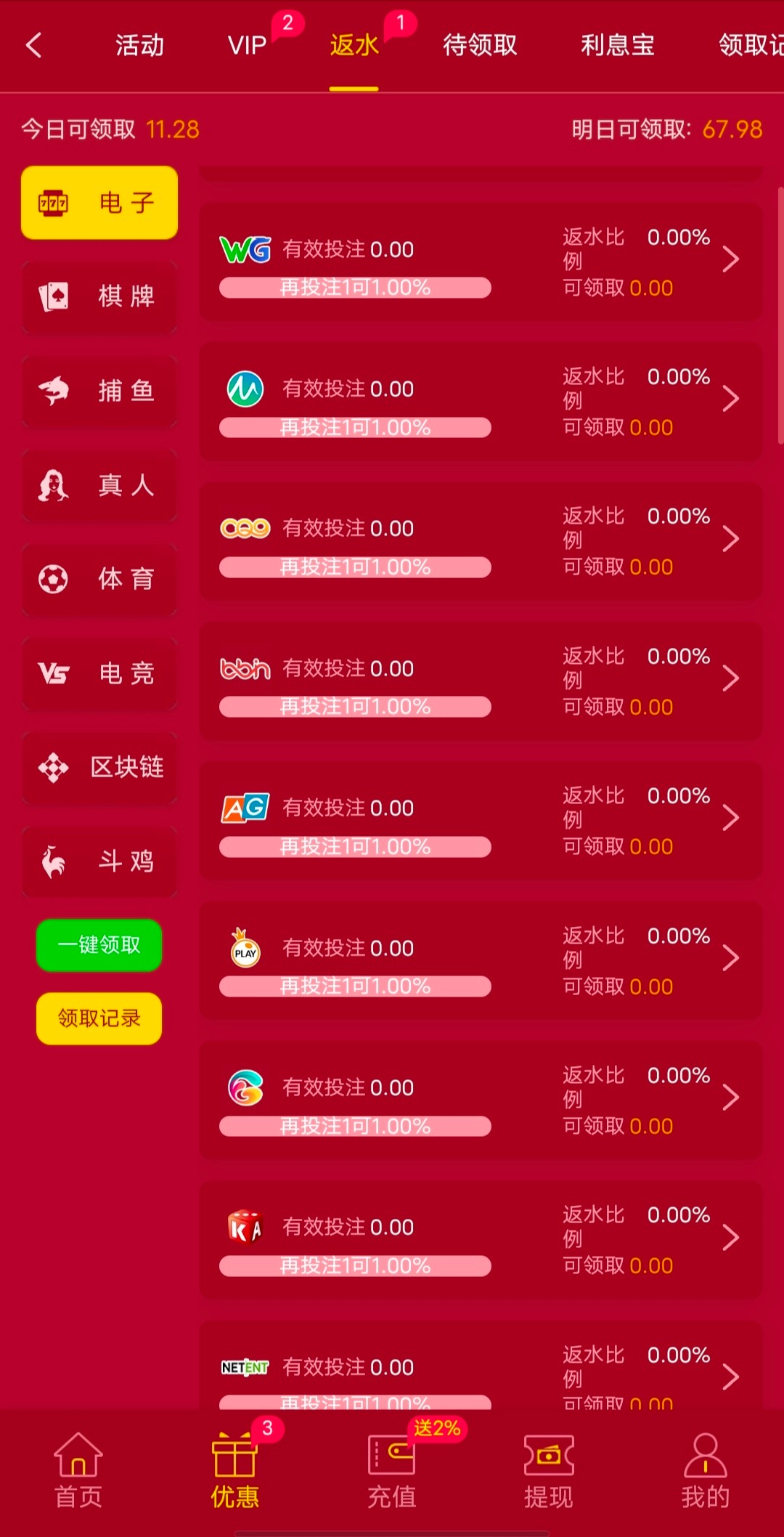Switch to the 我的 bottom tab
Viewport: 784px width, 1537px height.
(705, 1470)
